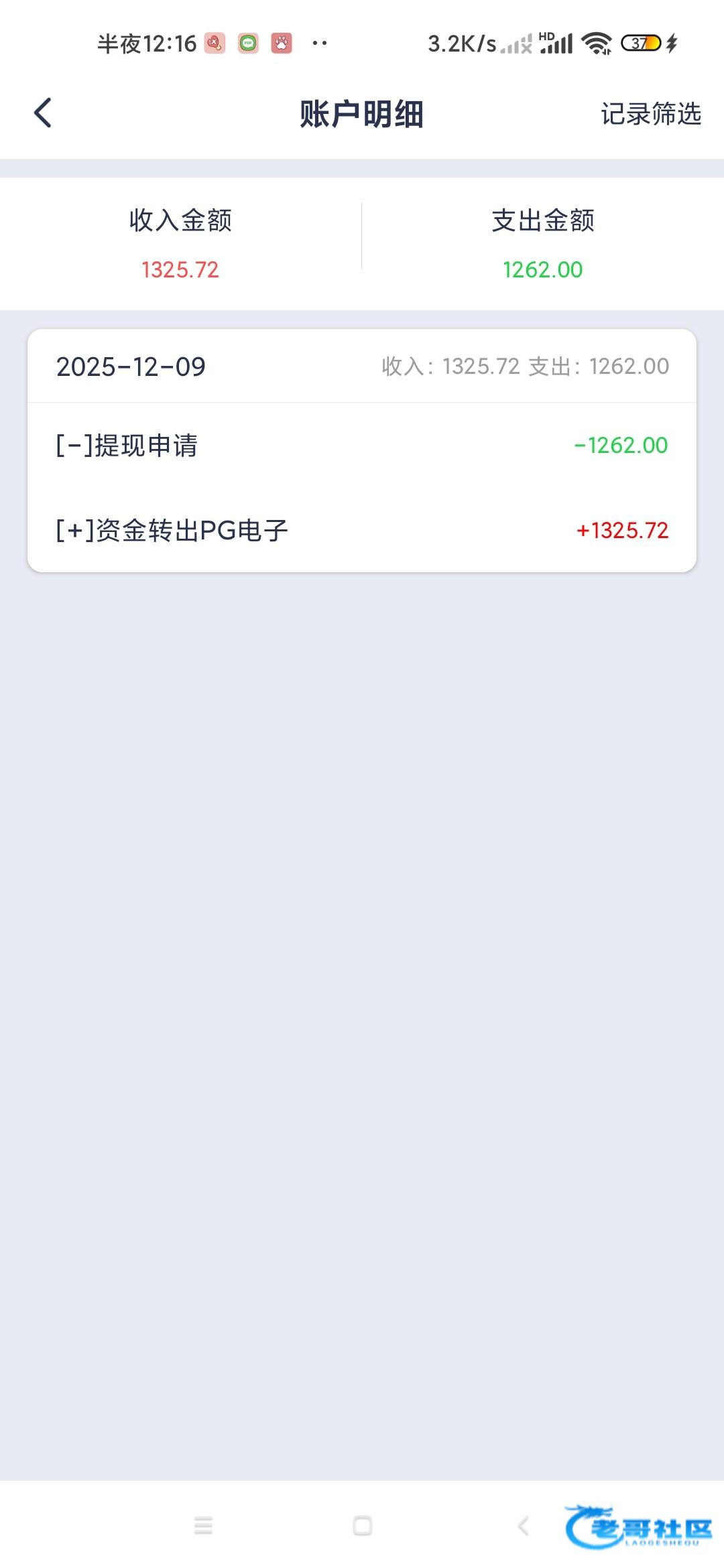View the 资金转出PG电子 transaction entry
Image resolution: width=724 pixels, height=1568 pixels.
tap(362, 531)
